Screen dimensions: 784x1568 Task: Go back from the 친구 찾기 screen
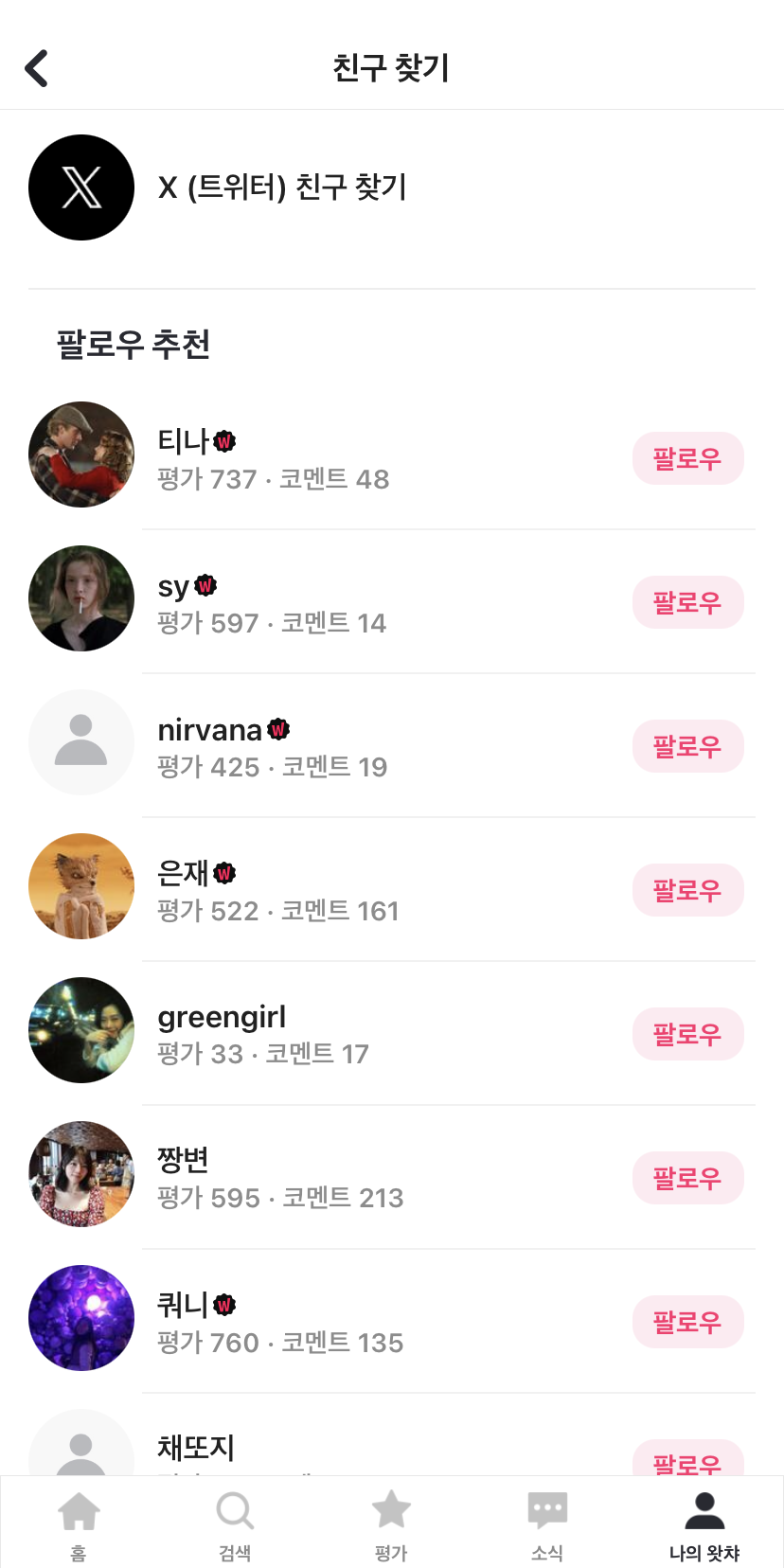[x=37, y=68]
